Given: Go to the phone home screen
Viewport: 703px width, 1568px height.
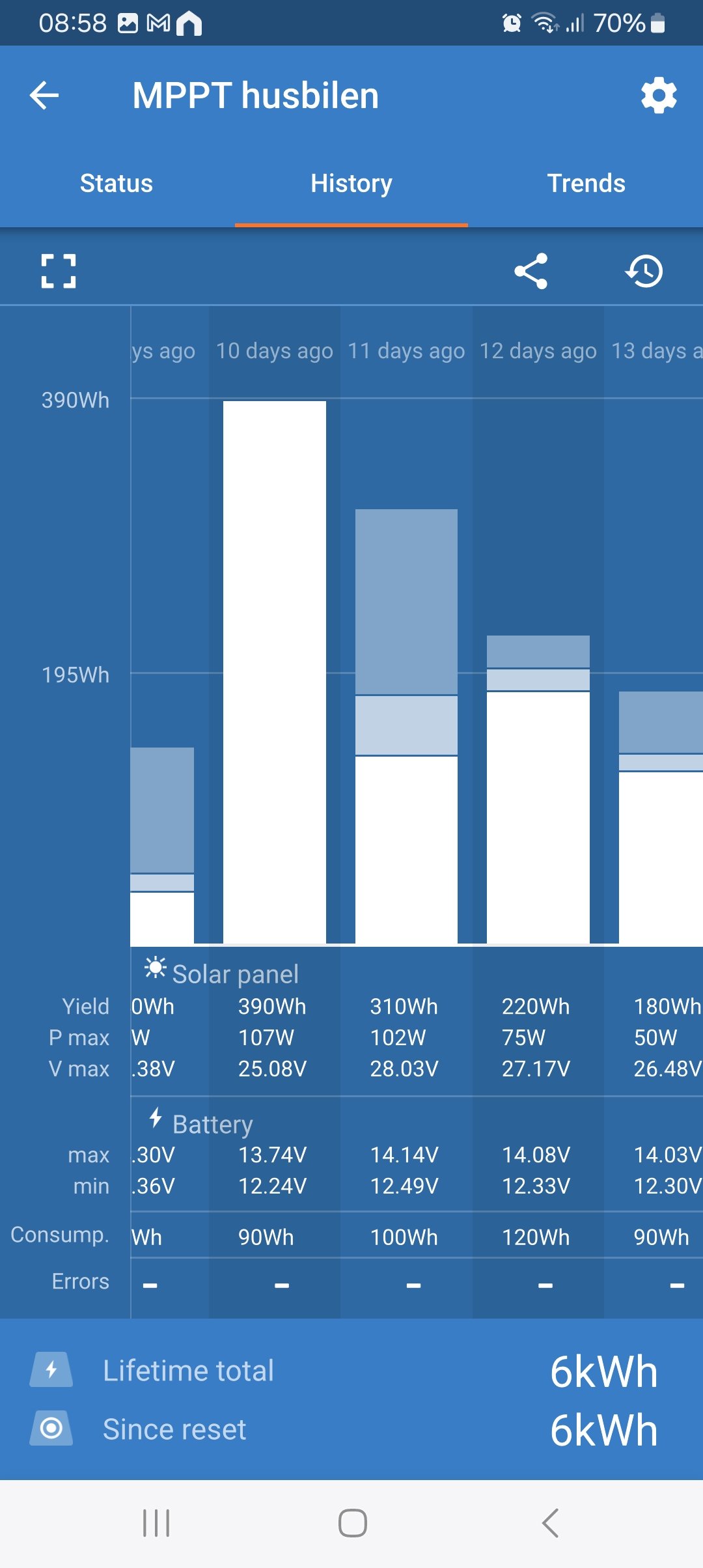Looking at the screenshot, I should click(352, 1524).
